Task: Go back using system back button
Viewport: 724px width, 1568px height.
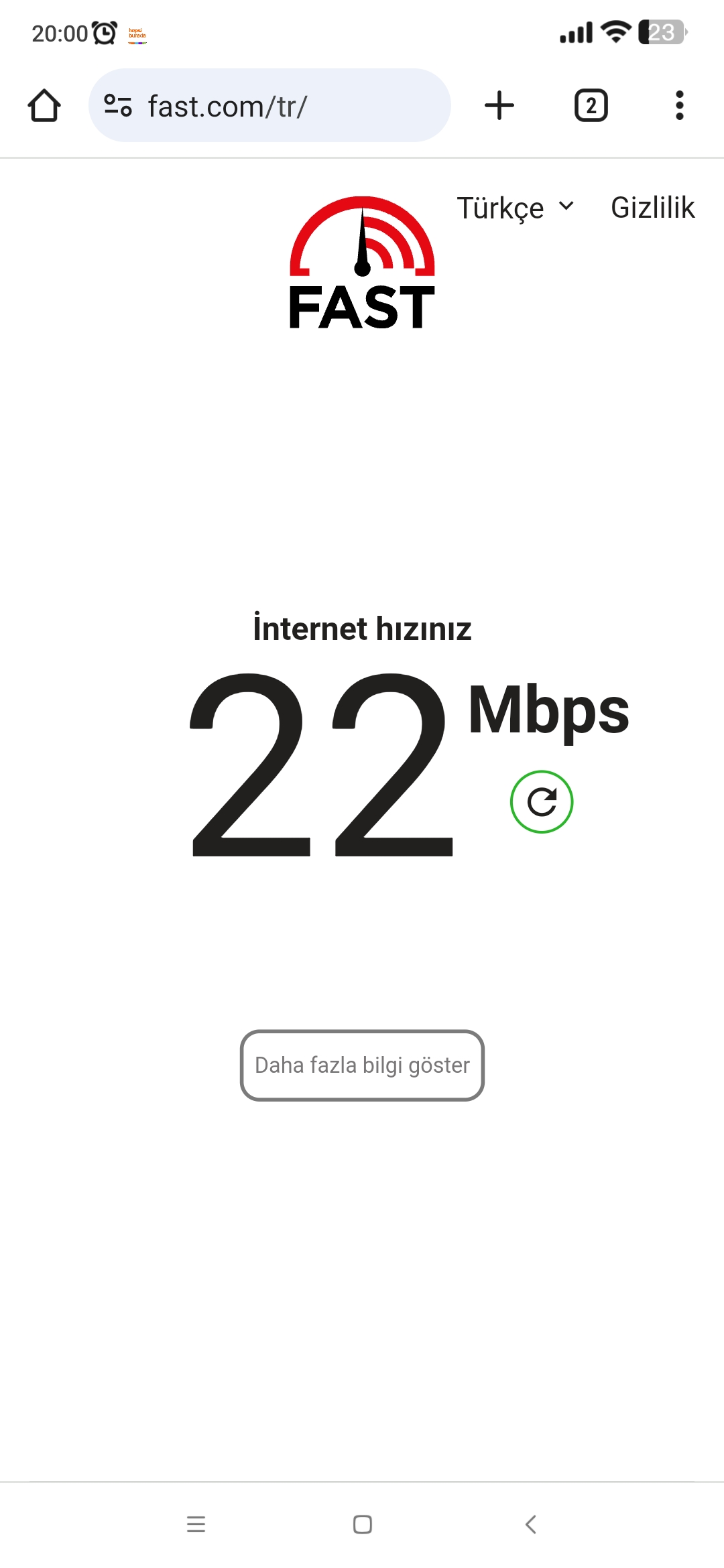Action: (531, 1524)
